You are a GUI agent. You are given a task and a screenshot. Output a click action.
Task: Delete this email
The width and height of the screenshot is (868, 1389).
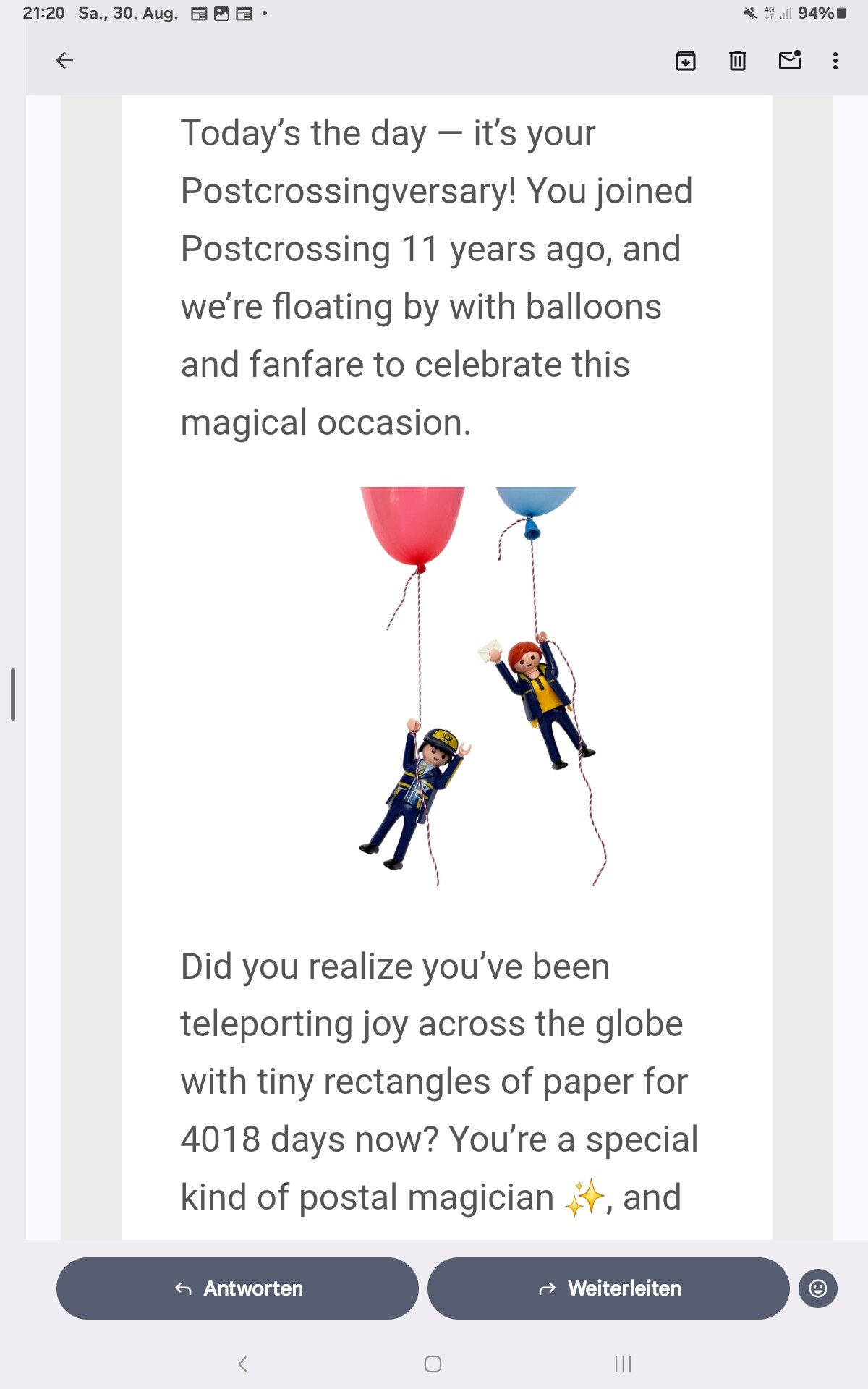coord(737,61)
